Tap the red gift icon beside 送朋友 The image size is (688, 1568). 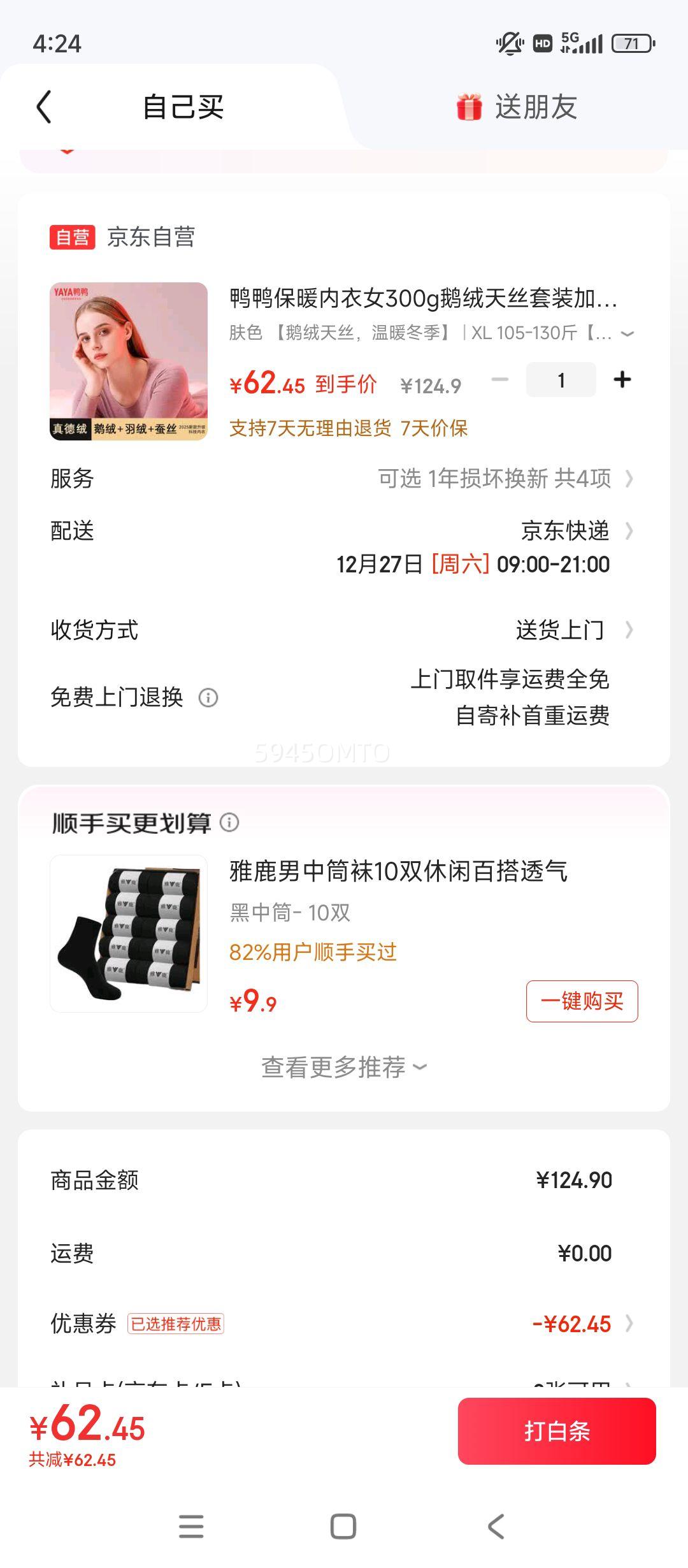pos(469,107)
